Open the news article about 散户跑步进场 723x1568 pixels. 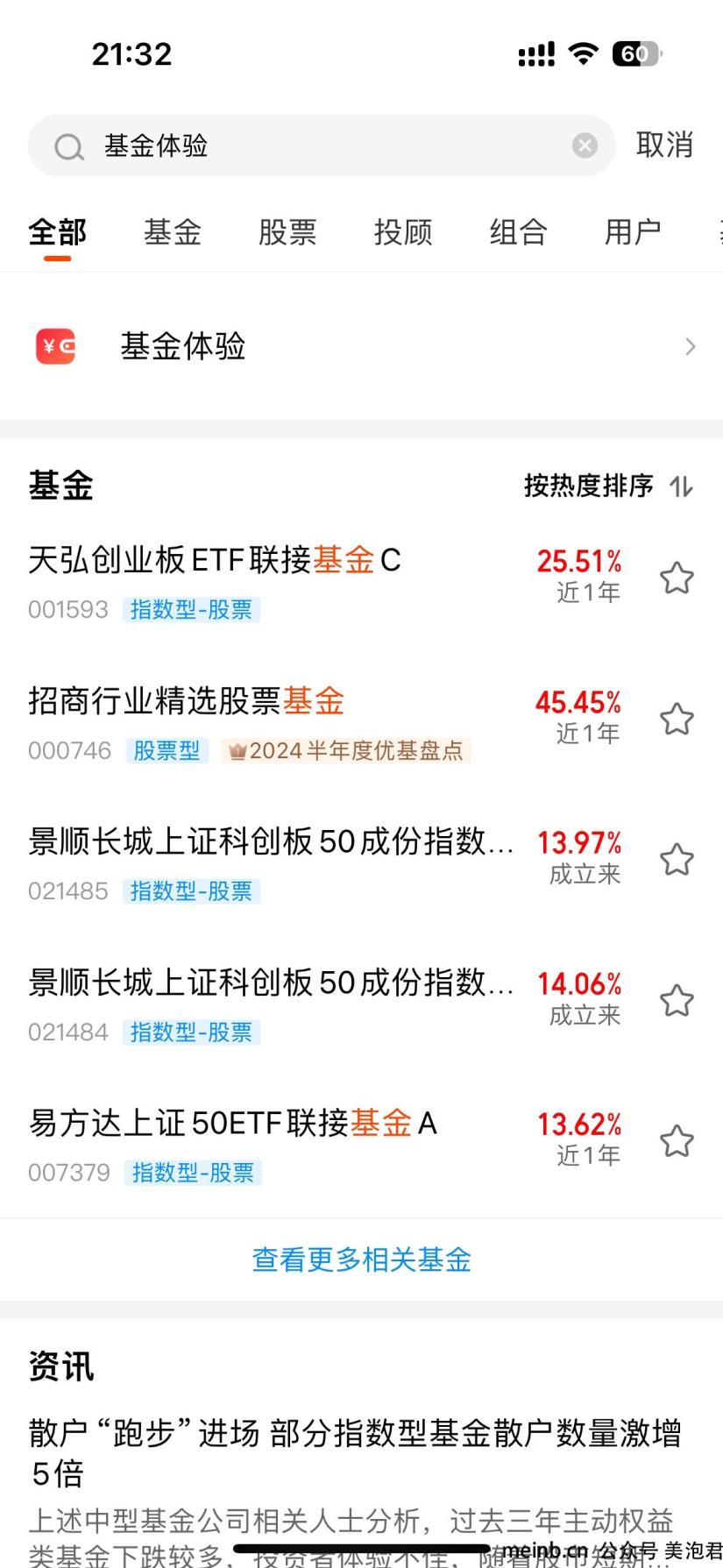(x=354, y=1453)
